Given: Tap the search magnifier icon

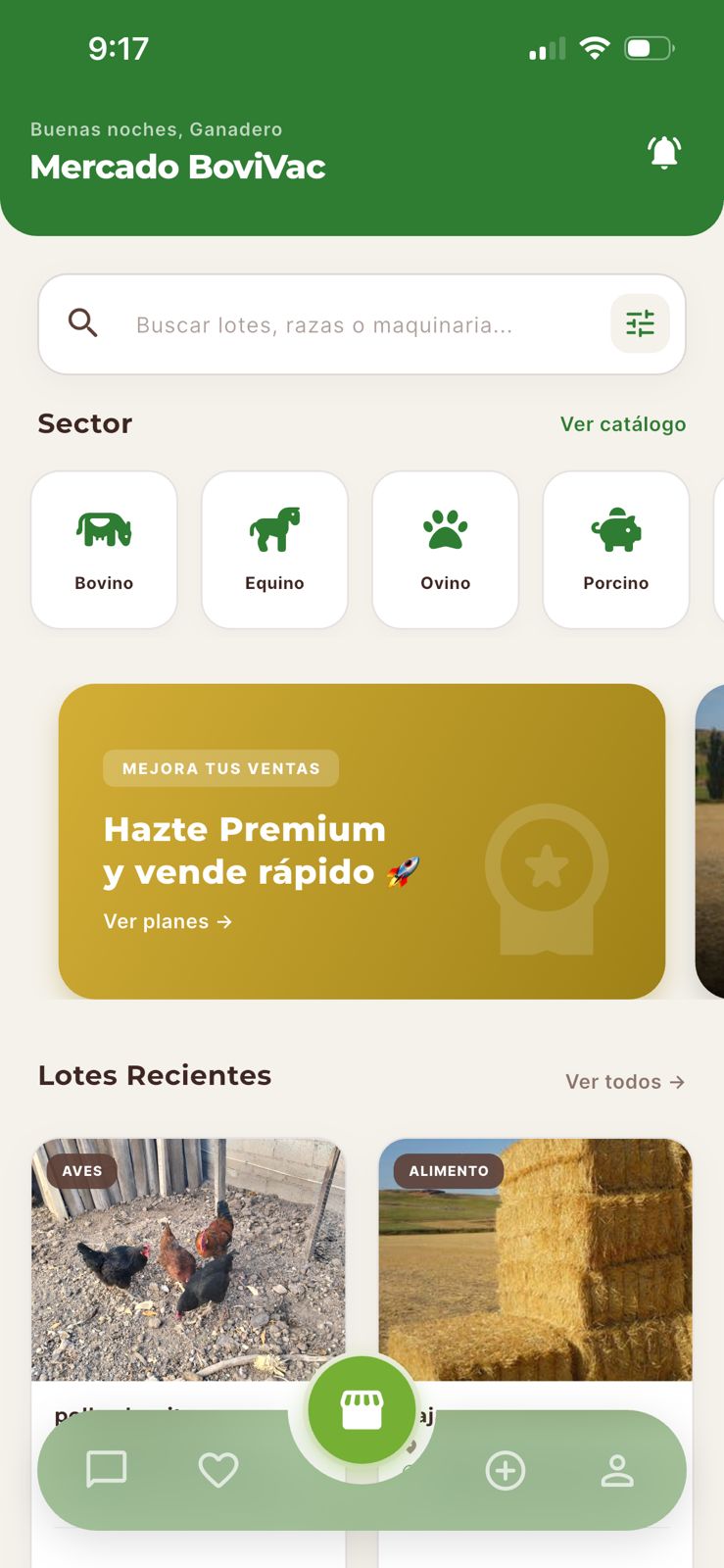Looking at the screenshot, I should coord(83,323).
